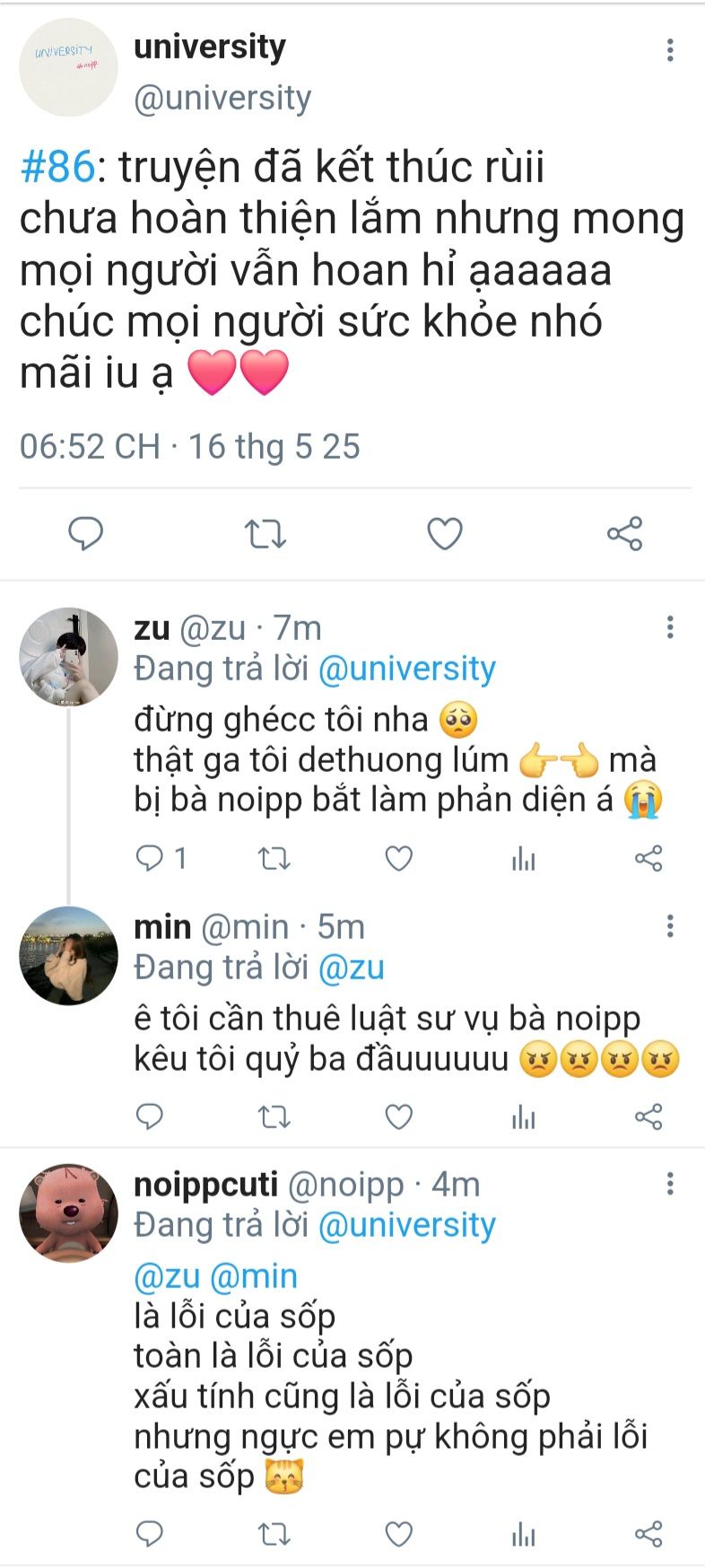The width and height of the screenshot is (705, 1568).
Task: Reply to noippcuti's comment
Action: [149, 1534]
